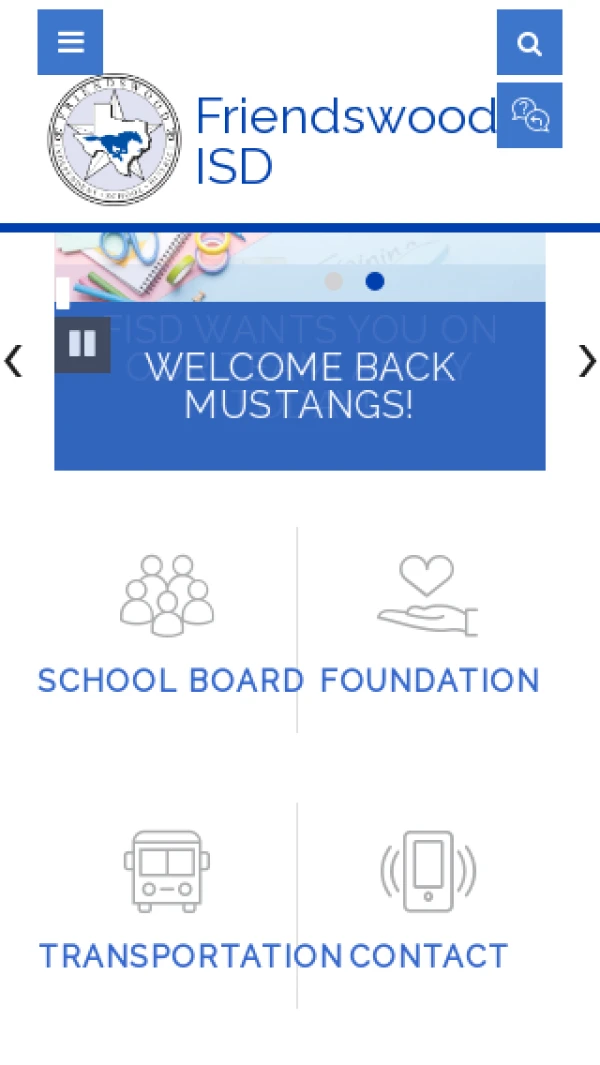The width and height of the screenshot is (600, 1065).
Task: Show the previous slide
Action: [x=13, y=361]
